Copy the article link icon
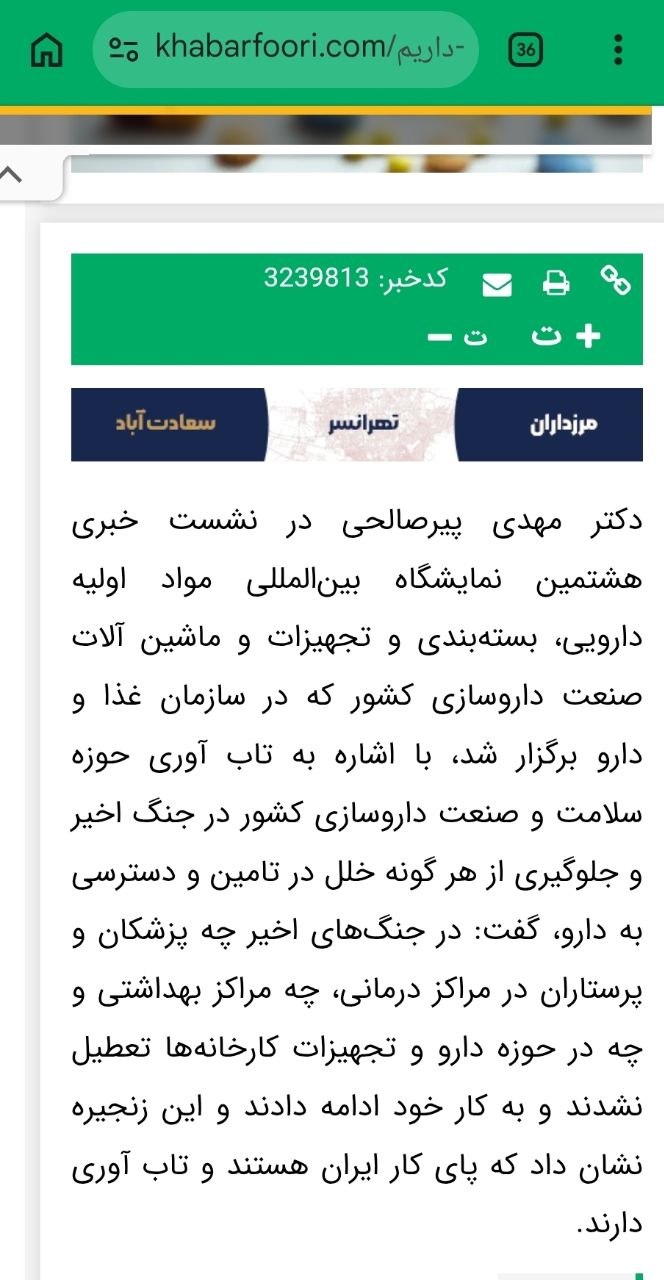 (615, 281)
